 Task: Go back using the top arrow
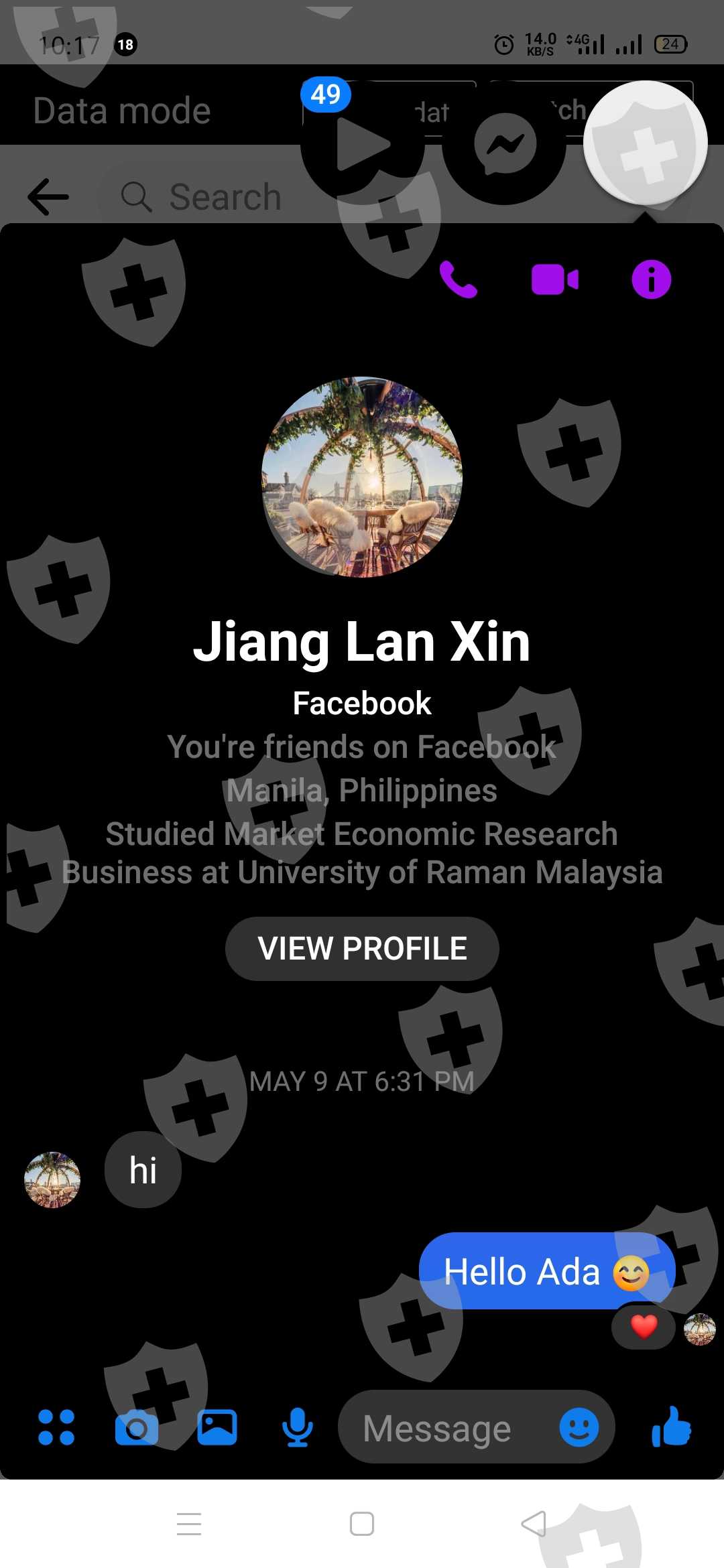[48, 197]
